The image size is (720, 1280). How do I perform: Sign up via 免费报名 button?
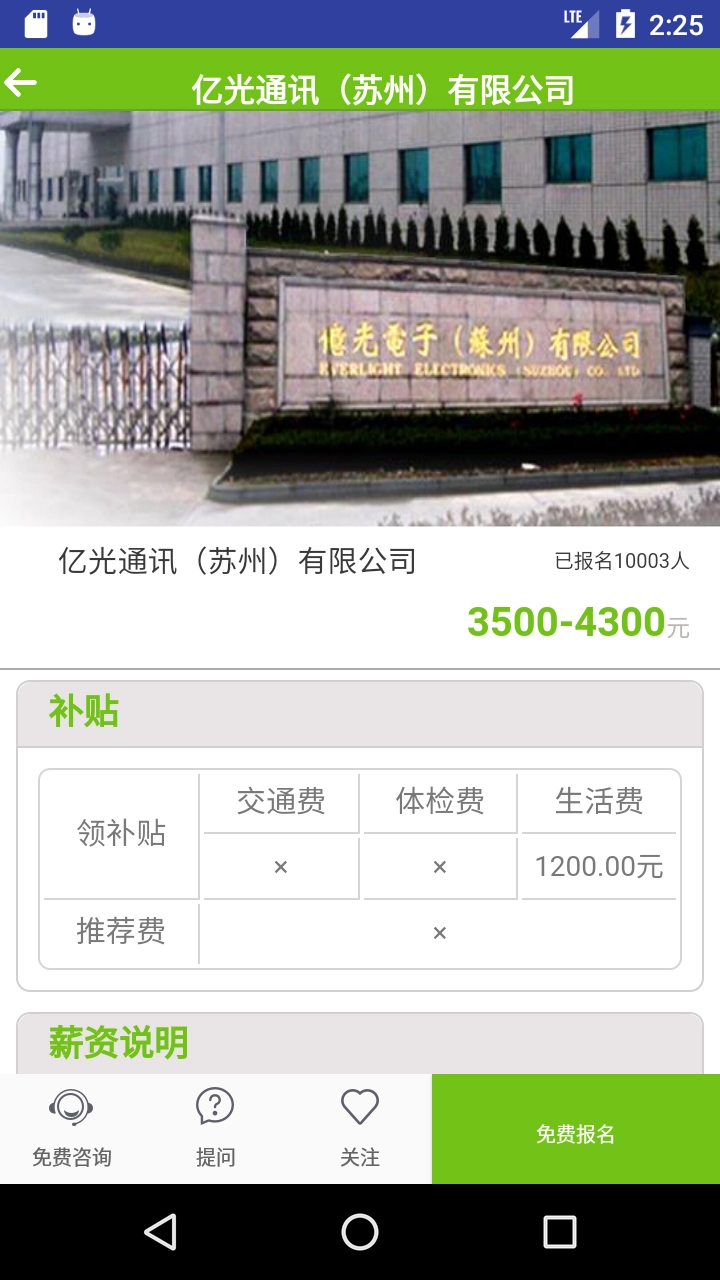575,1133
